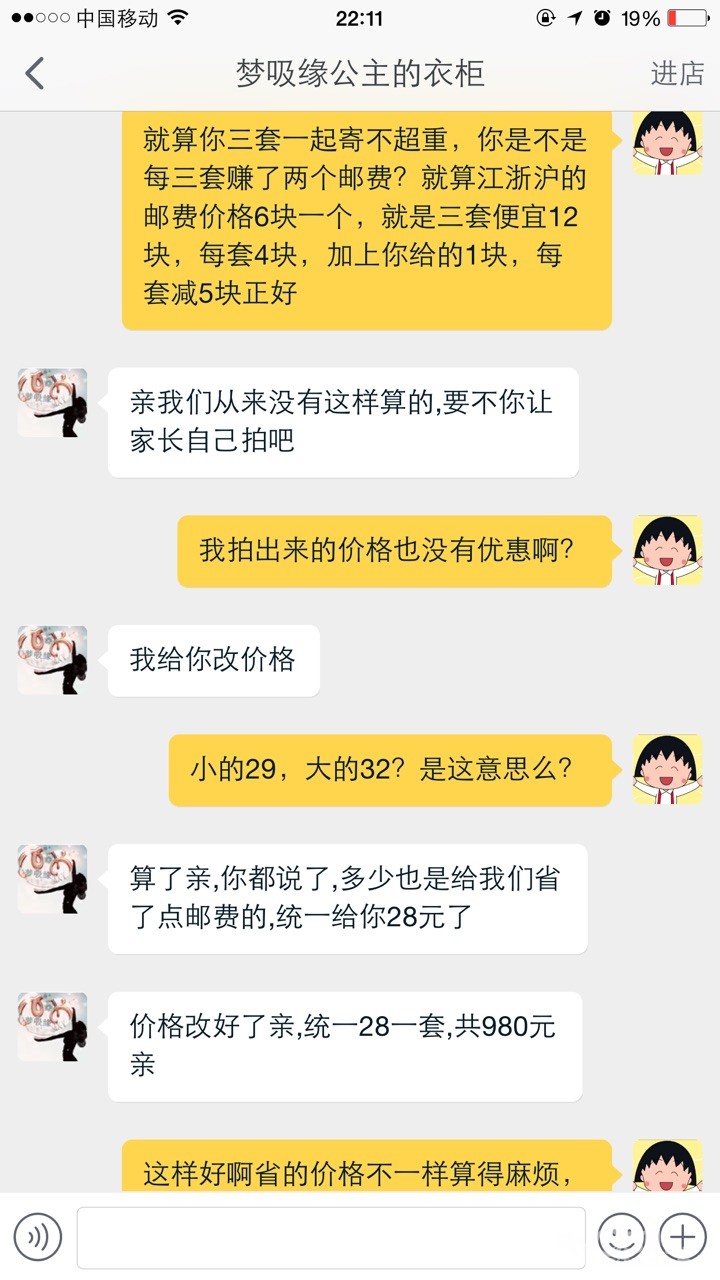The image size is (720, 1280).
Task: Switch to voice input mode
Action: tap(38, 1237)
